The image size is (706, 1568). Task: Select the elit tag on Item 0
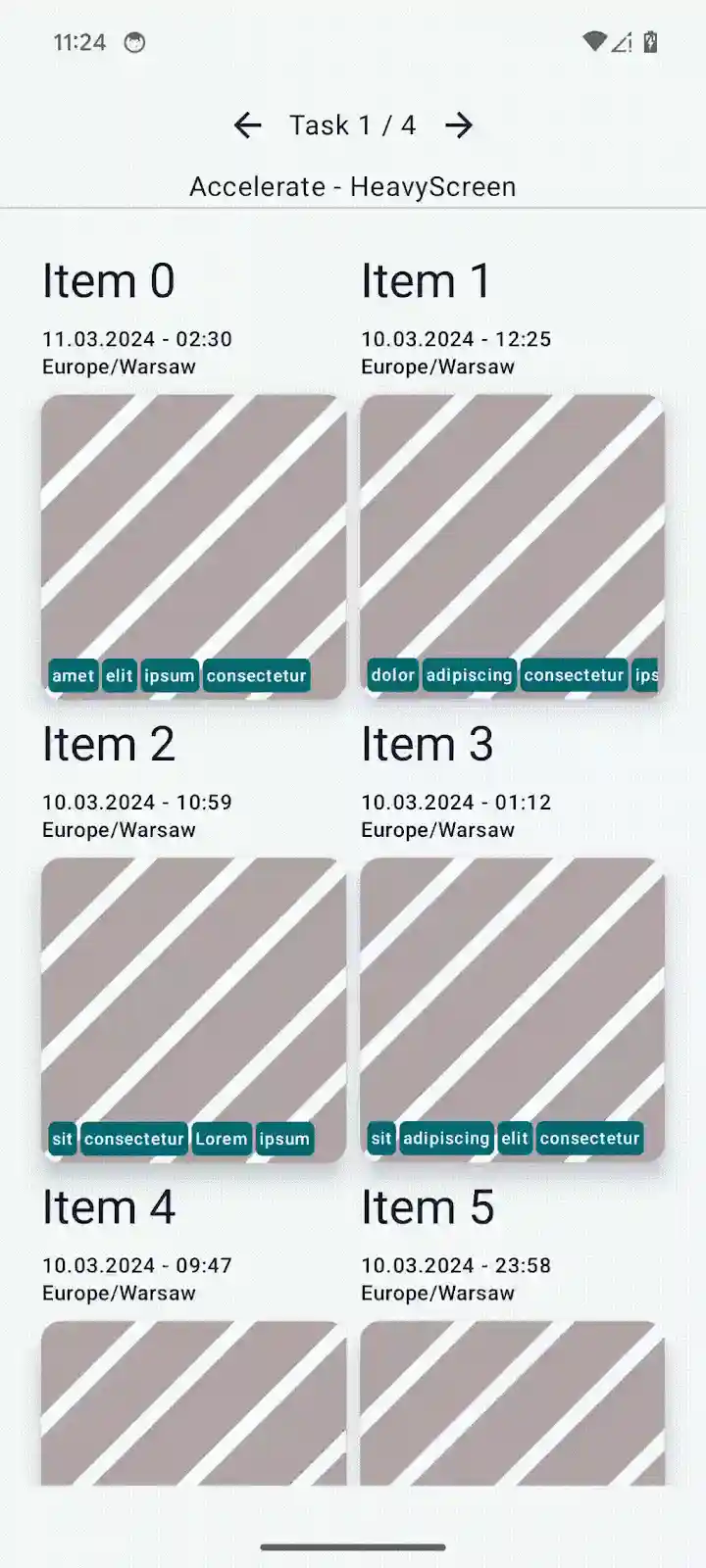119,675
